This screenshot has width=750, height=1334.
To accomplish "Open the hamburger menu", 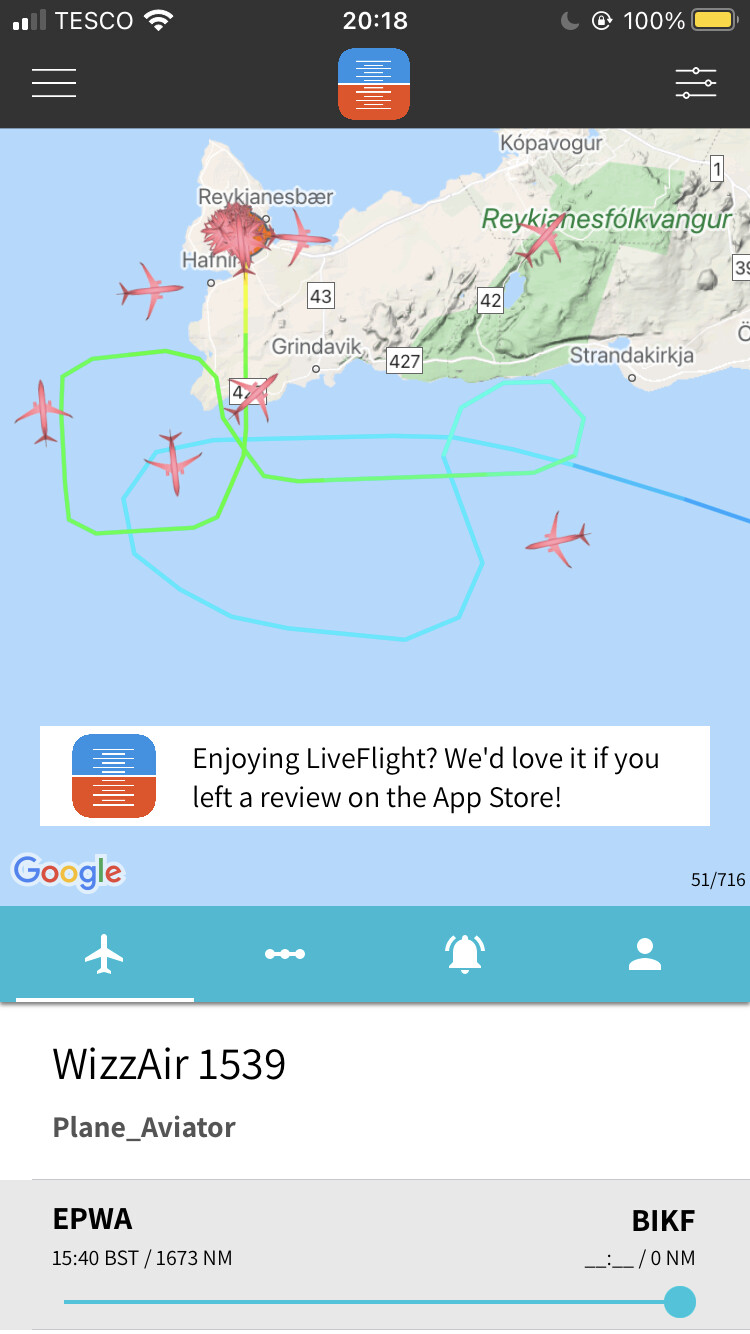I will pos(54,82).
